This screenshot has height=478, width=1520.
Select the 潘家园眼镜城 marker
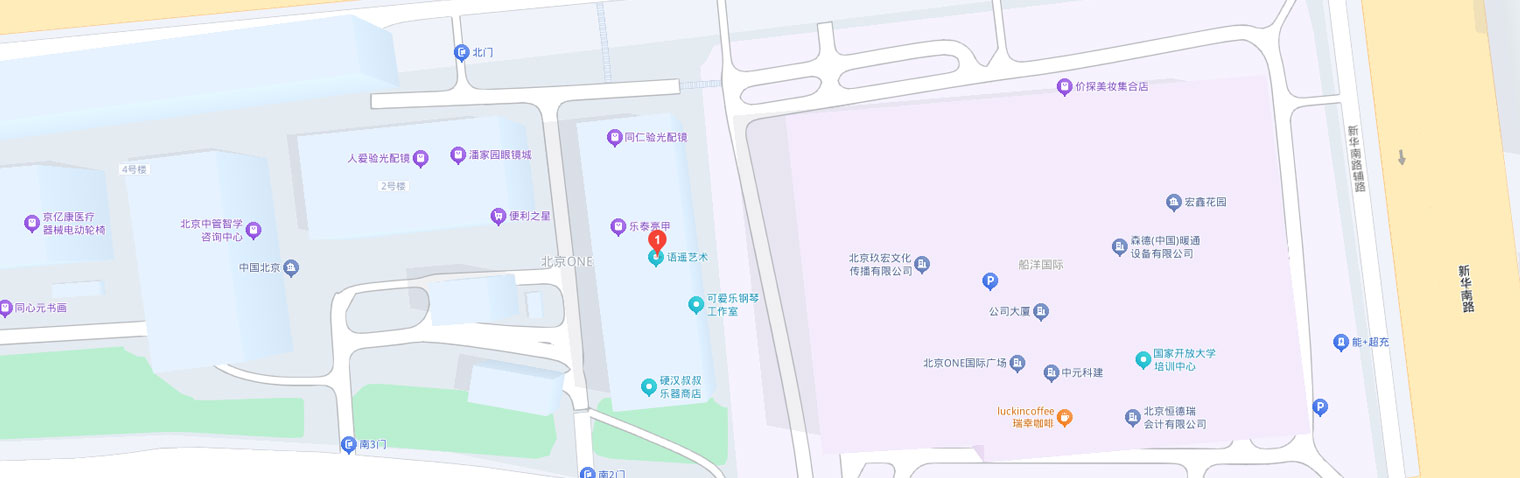point(458,155)
